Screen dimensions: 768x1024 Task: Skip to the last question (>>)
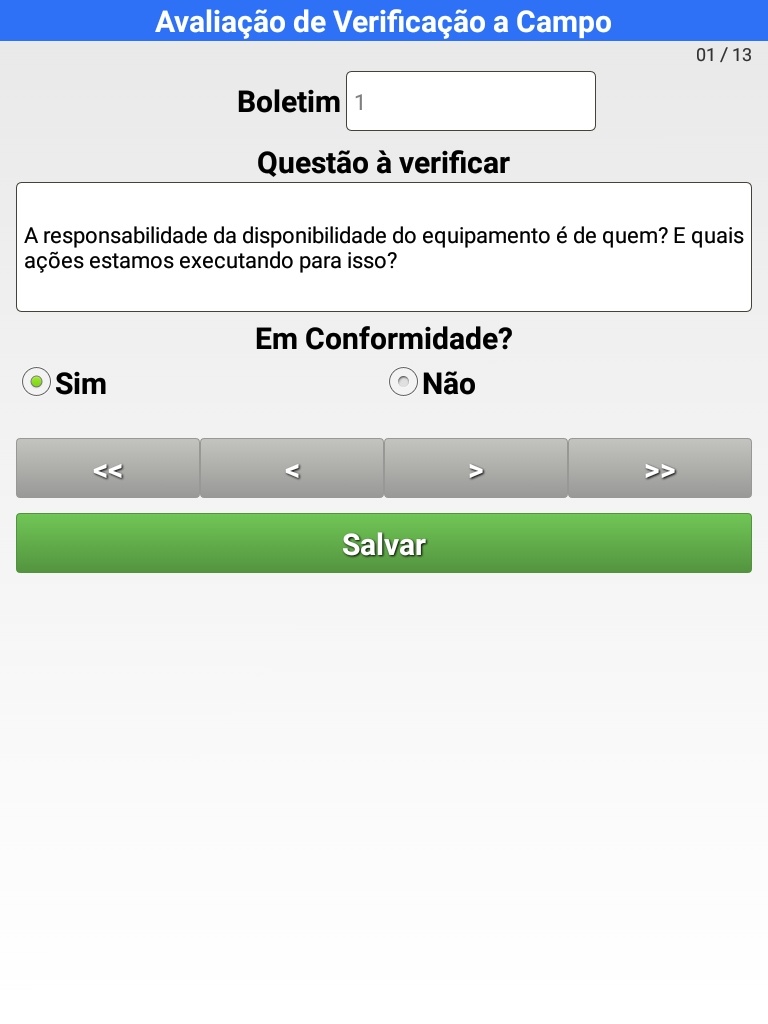(660, 468)
